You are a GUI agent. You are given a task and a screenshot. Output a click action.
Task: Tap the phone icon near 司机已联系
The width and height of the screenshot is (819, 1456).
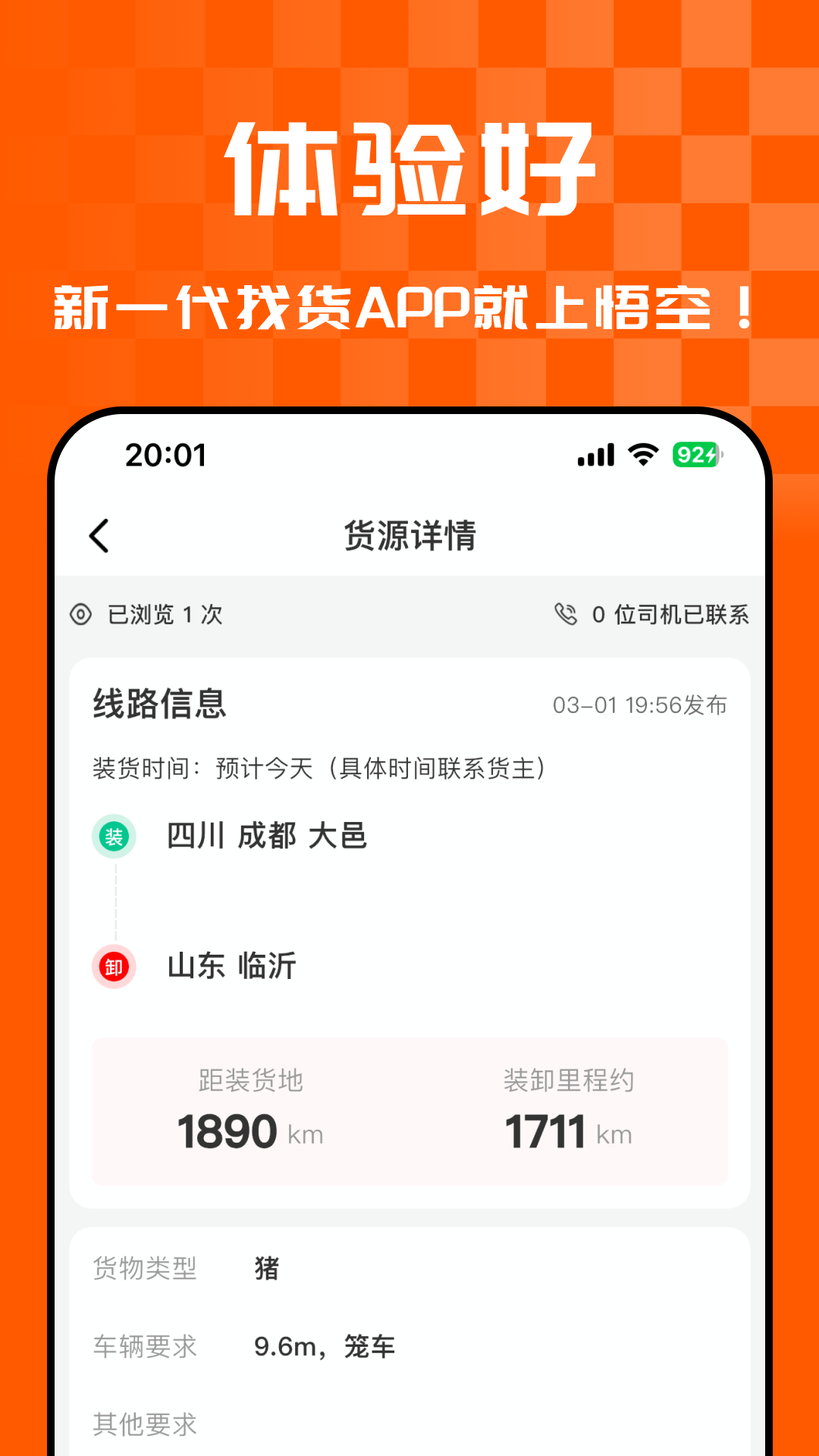565,615
